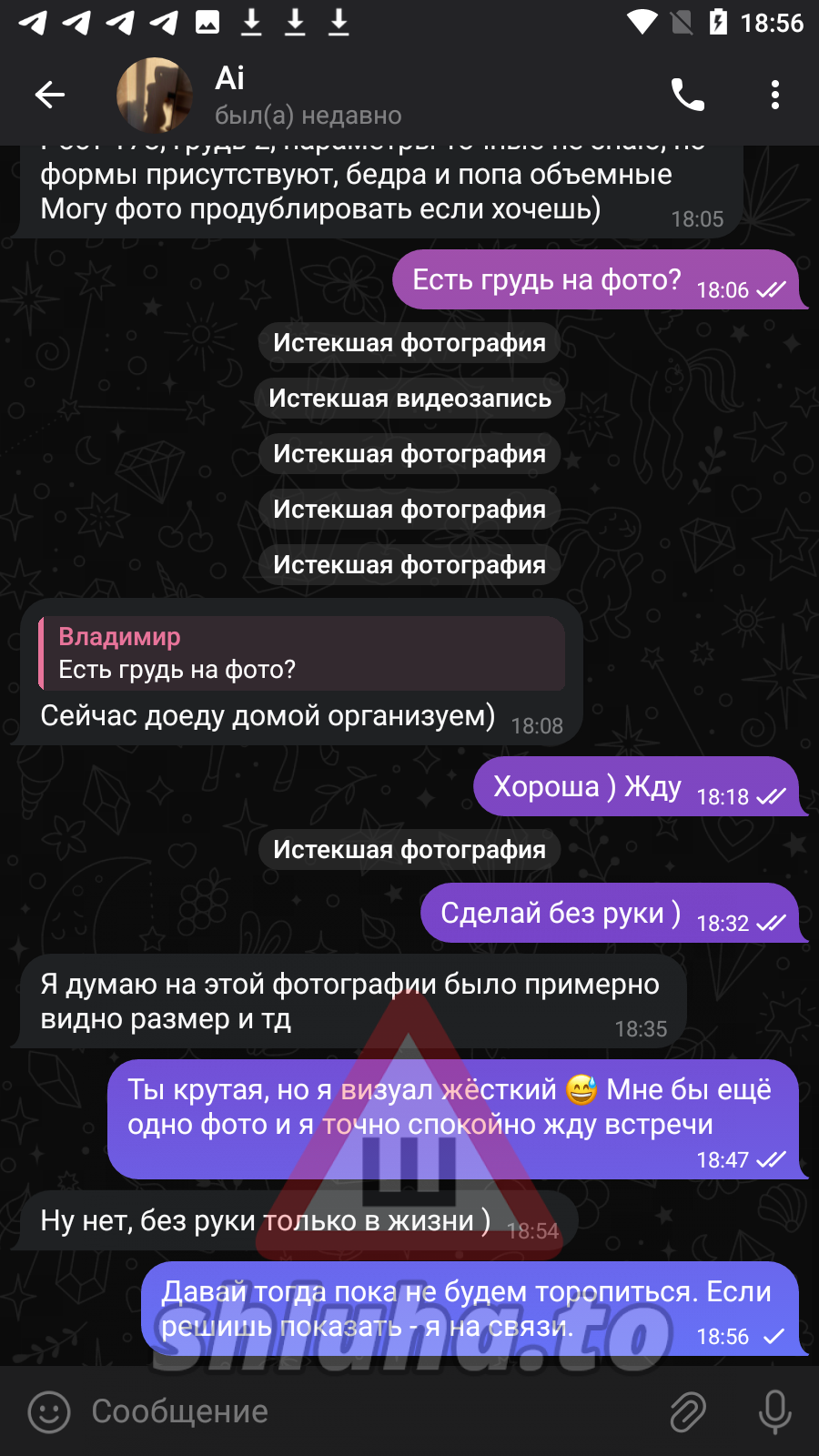Viewport: 819px width, 1456px height.
Task: Go back to the chat list
Action: 50,94
